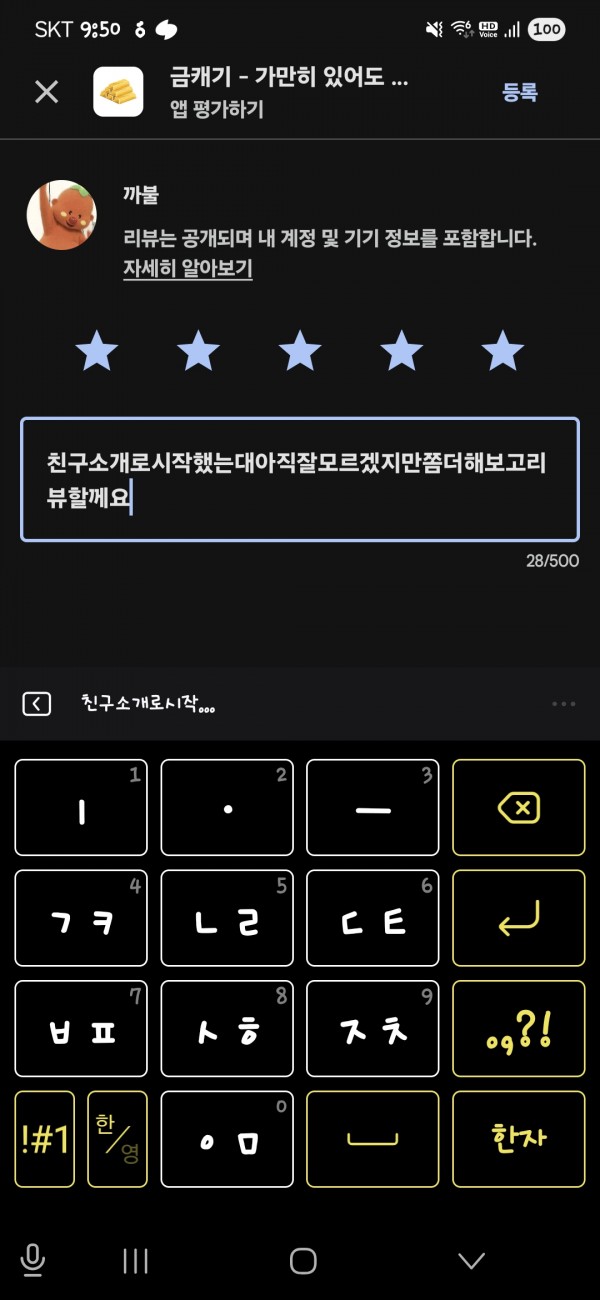Tap the review text field
The width and height of the screenshot is (600, 1300).
(300, 480)
